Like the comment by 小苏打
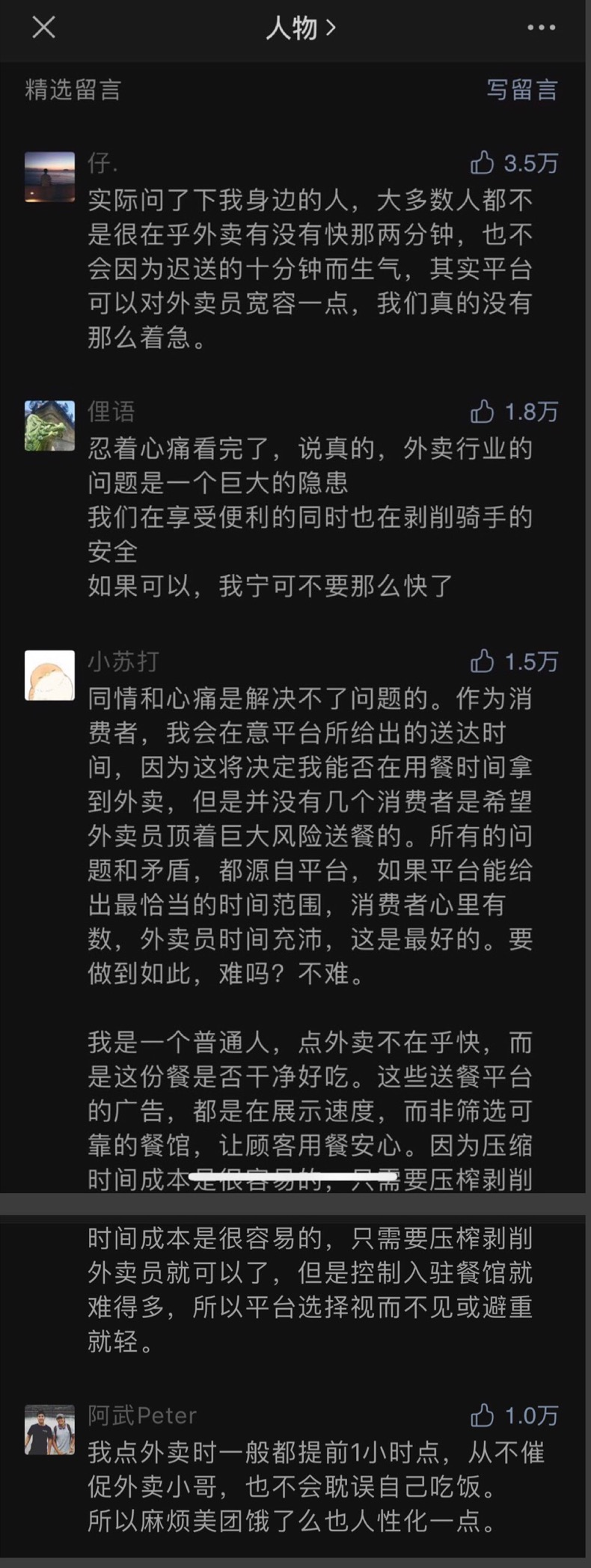 (483, 661)
